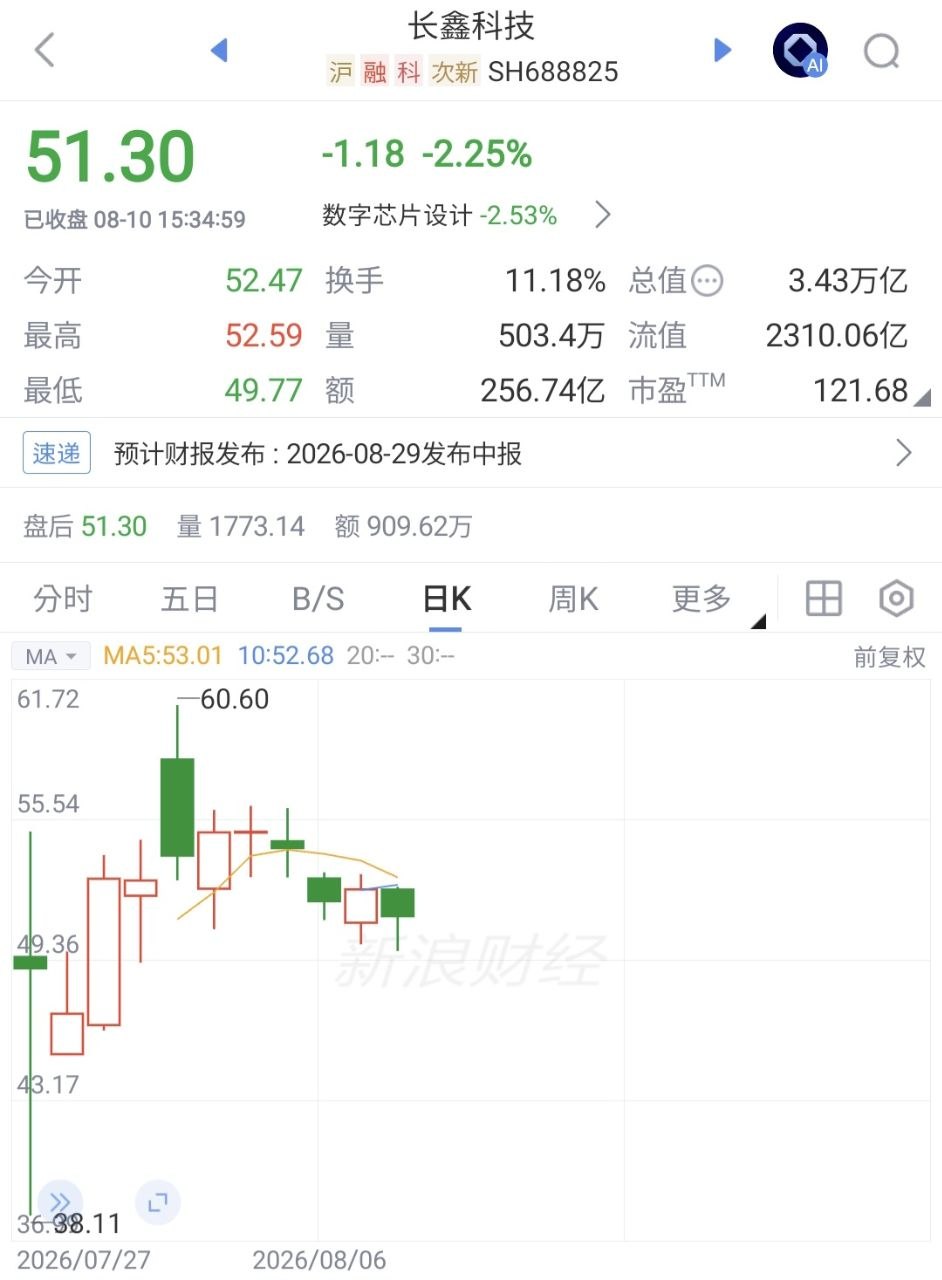This screenshot has width=942, height=1280.
Task: Select the B/S tab
Action: pos(318,599)
